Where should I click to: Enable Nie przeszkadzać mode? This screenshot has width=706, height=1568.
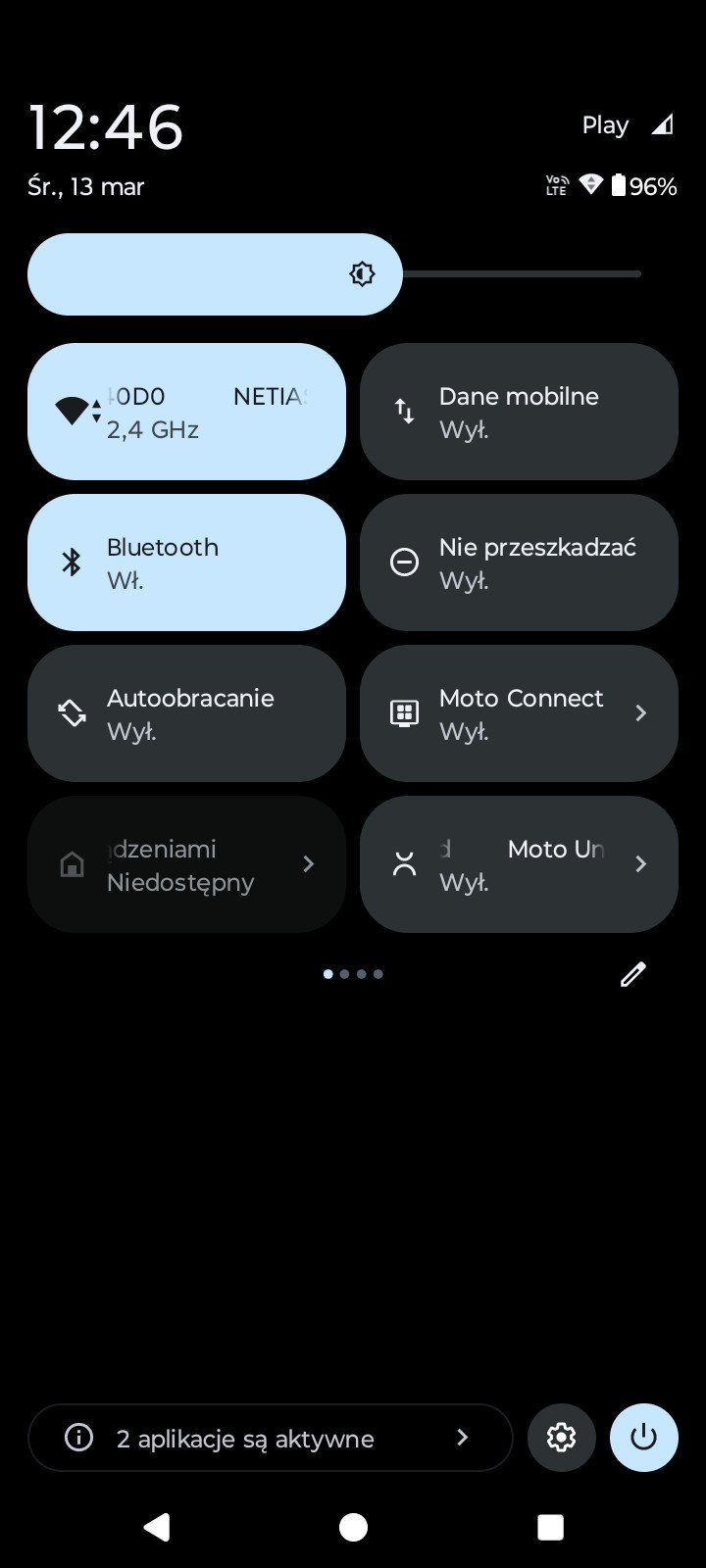click(x=519, y=563)
